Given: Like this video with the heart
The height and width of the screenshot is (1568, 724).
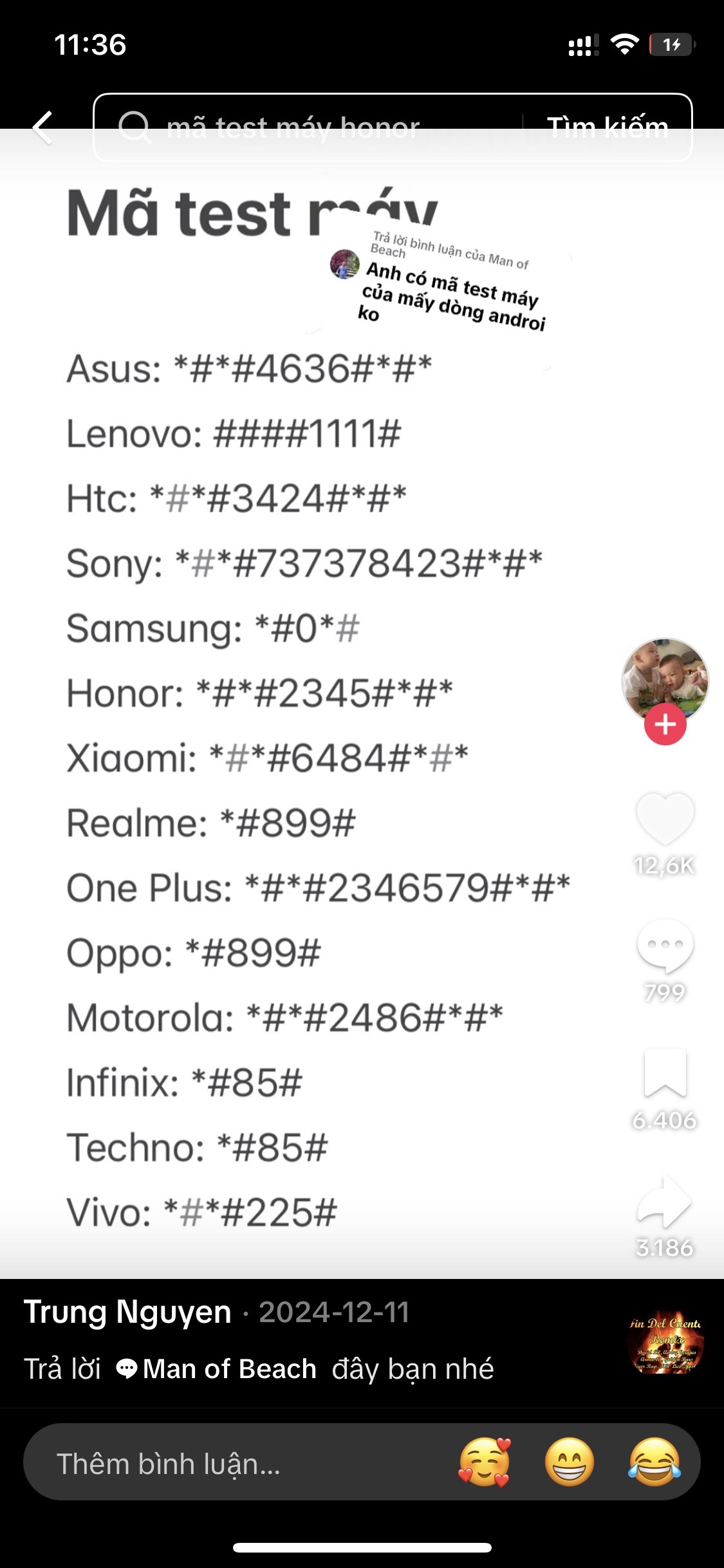Looking at the screenshot, I should 665,818.
